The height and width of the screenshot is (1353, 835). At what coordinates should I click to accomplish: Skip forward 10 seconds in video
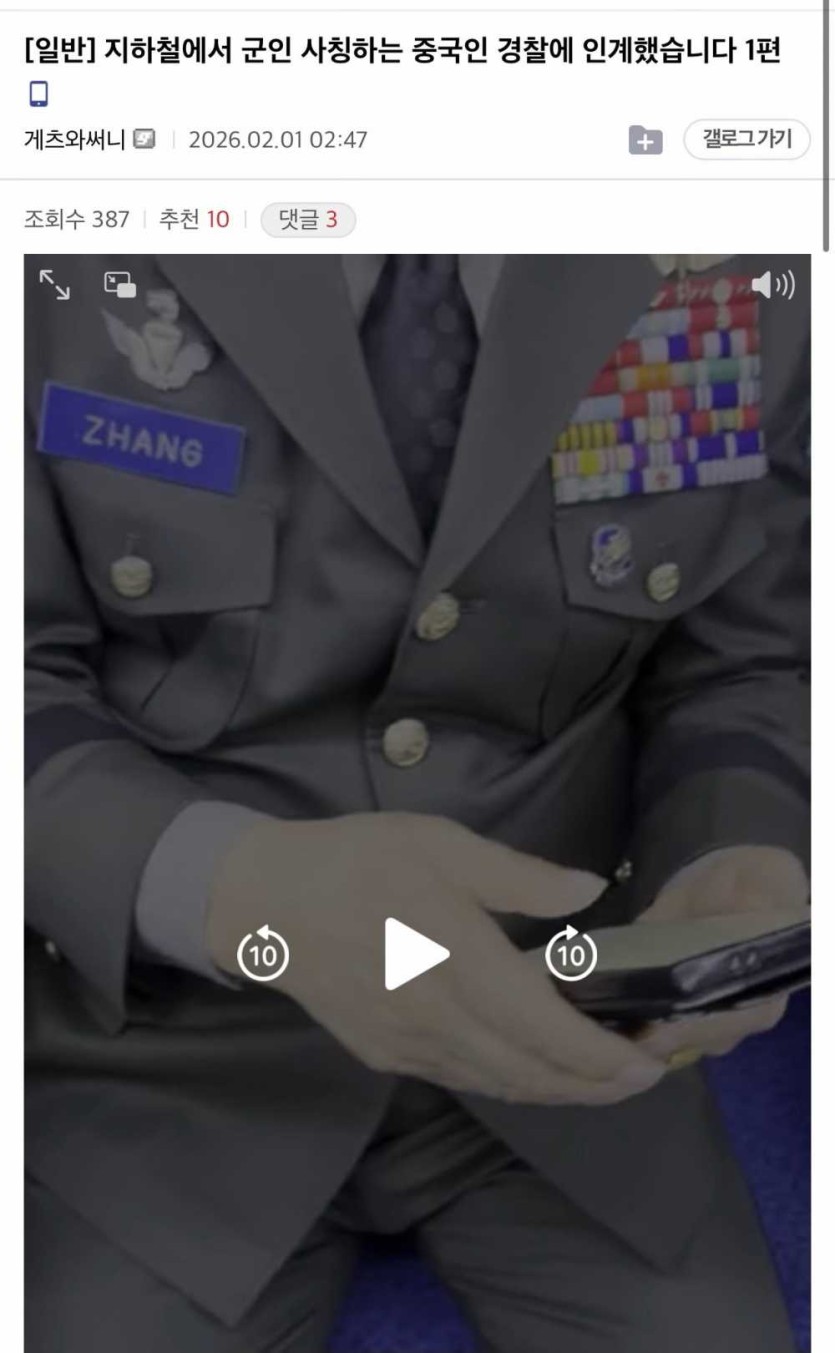571,954
